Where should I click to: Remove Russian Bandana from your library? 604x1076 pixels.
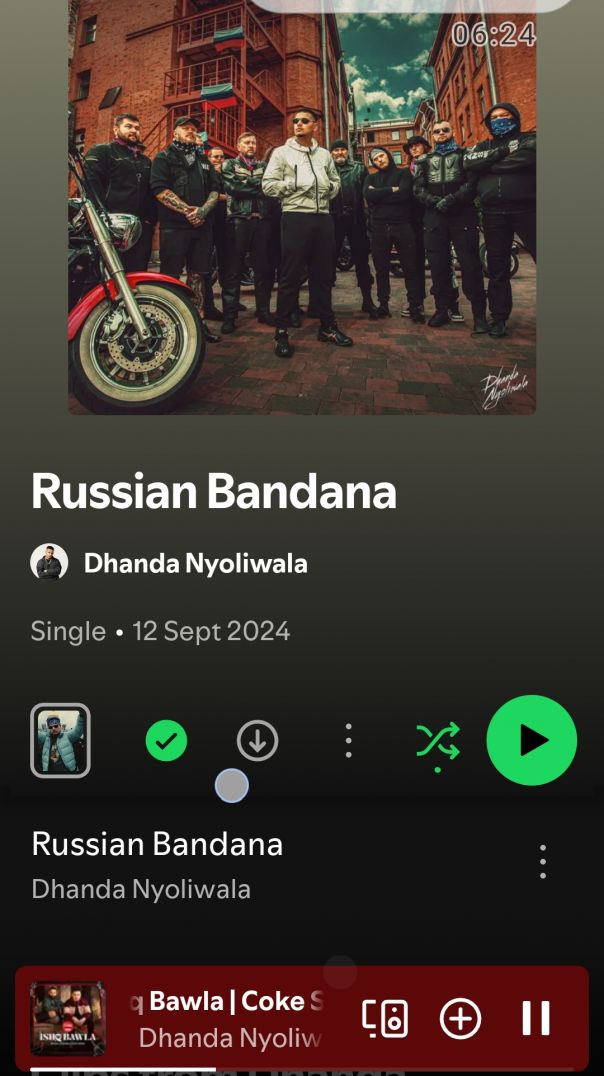coord(166,741)
